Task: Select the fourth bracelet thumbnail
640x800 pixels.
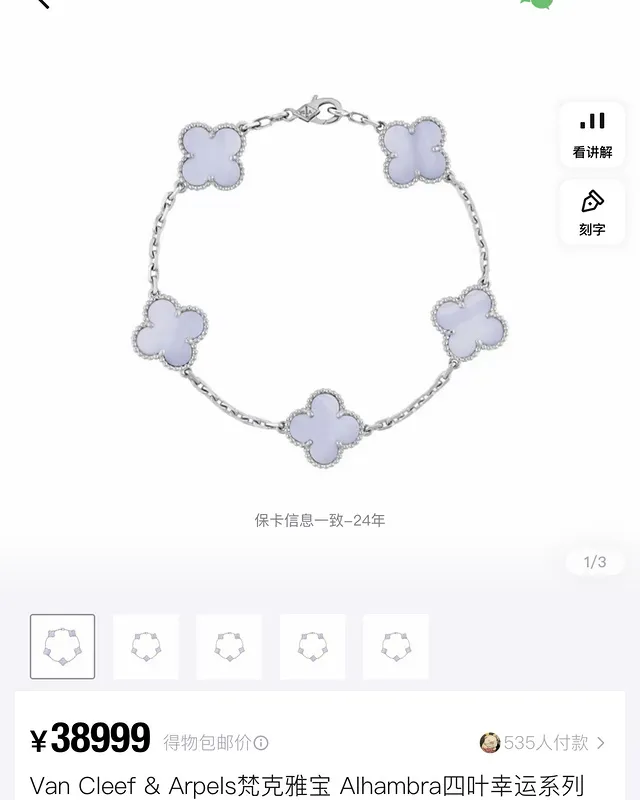Action: pyautogui.click(x=312, y=647)
